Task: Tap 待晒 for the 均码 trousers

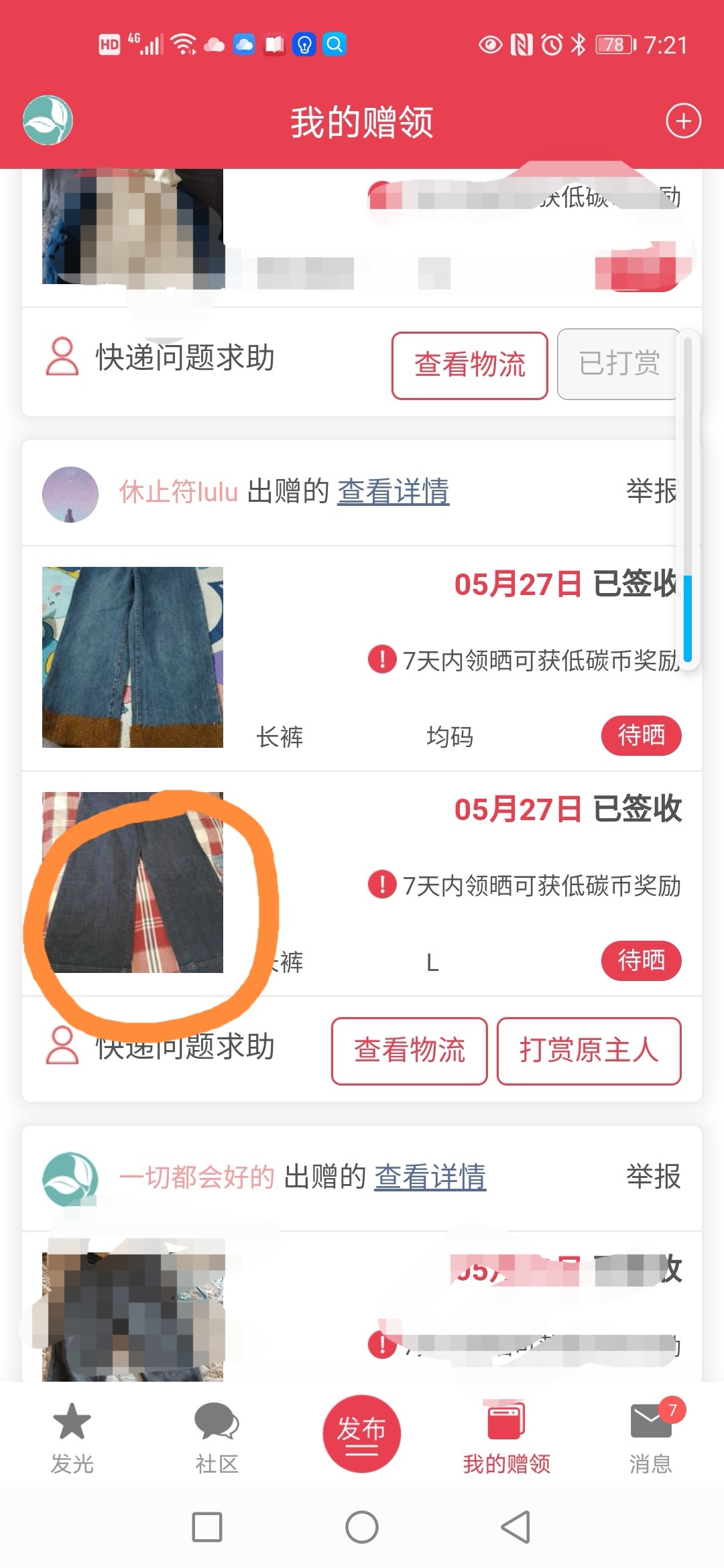Action: pos(641,736)
